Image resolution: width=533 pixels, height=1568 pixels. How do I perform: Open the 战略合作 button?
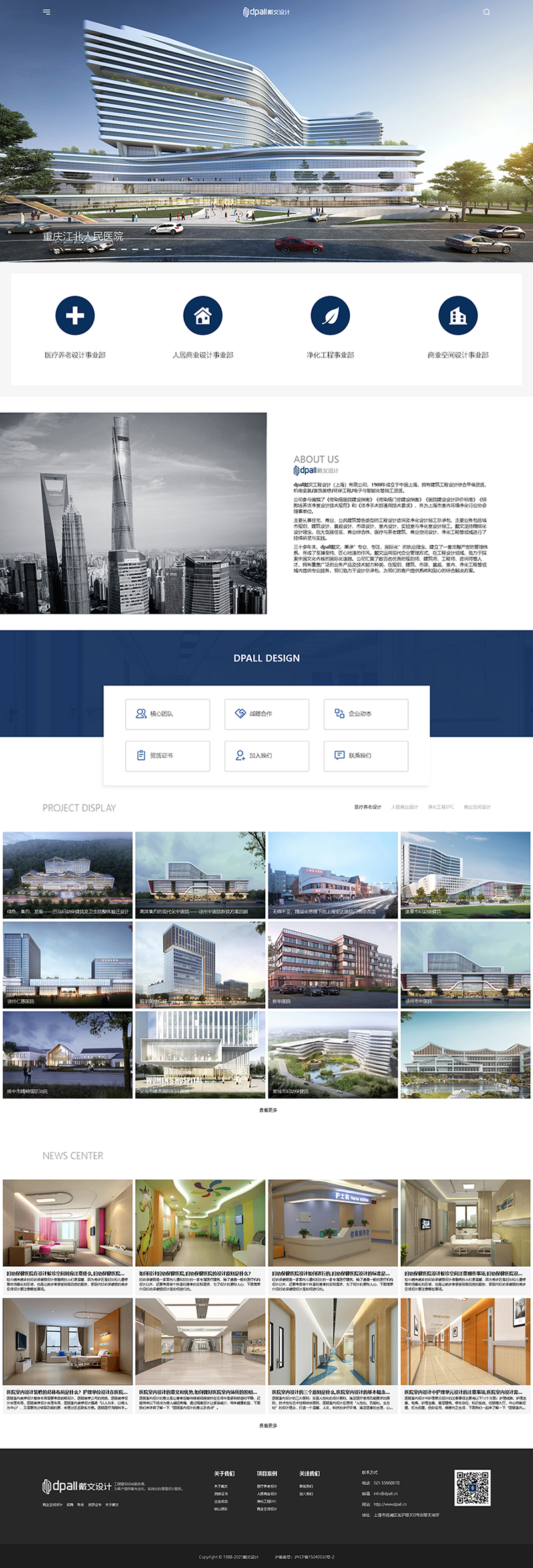pyautogui.click(x=266, y=714)
